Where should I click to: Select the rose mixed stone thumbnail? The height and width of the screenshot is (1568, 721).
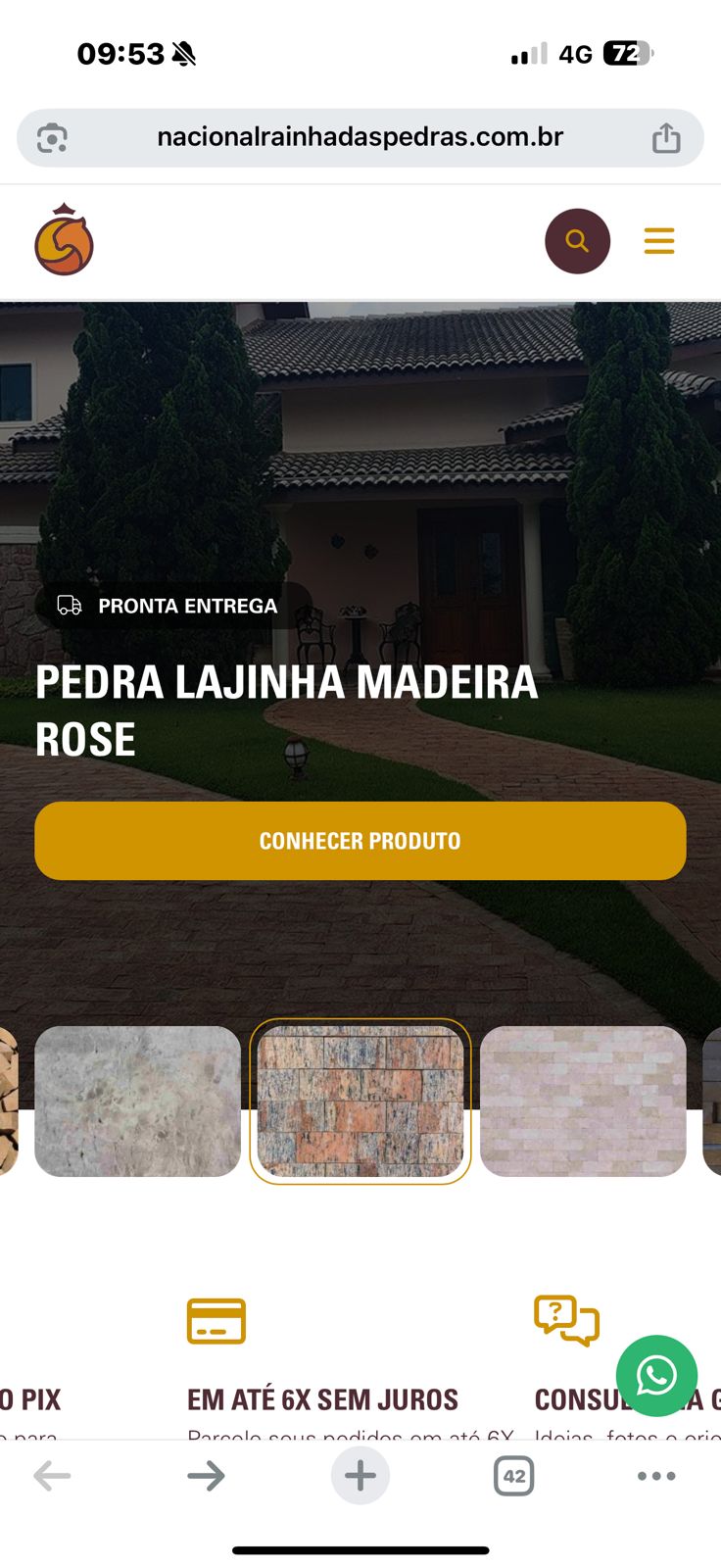tap(360, 1101)
